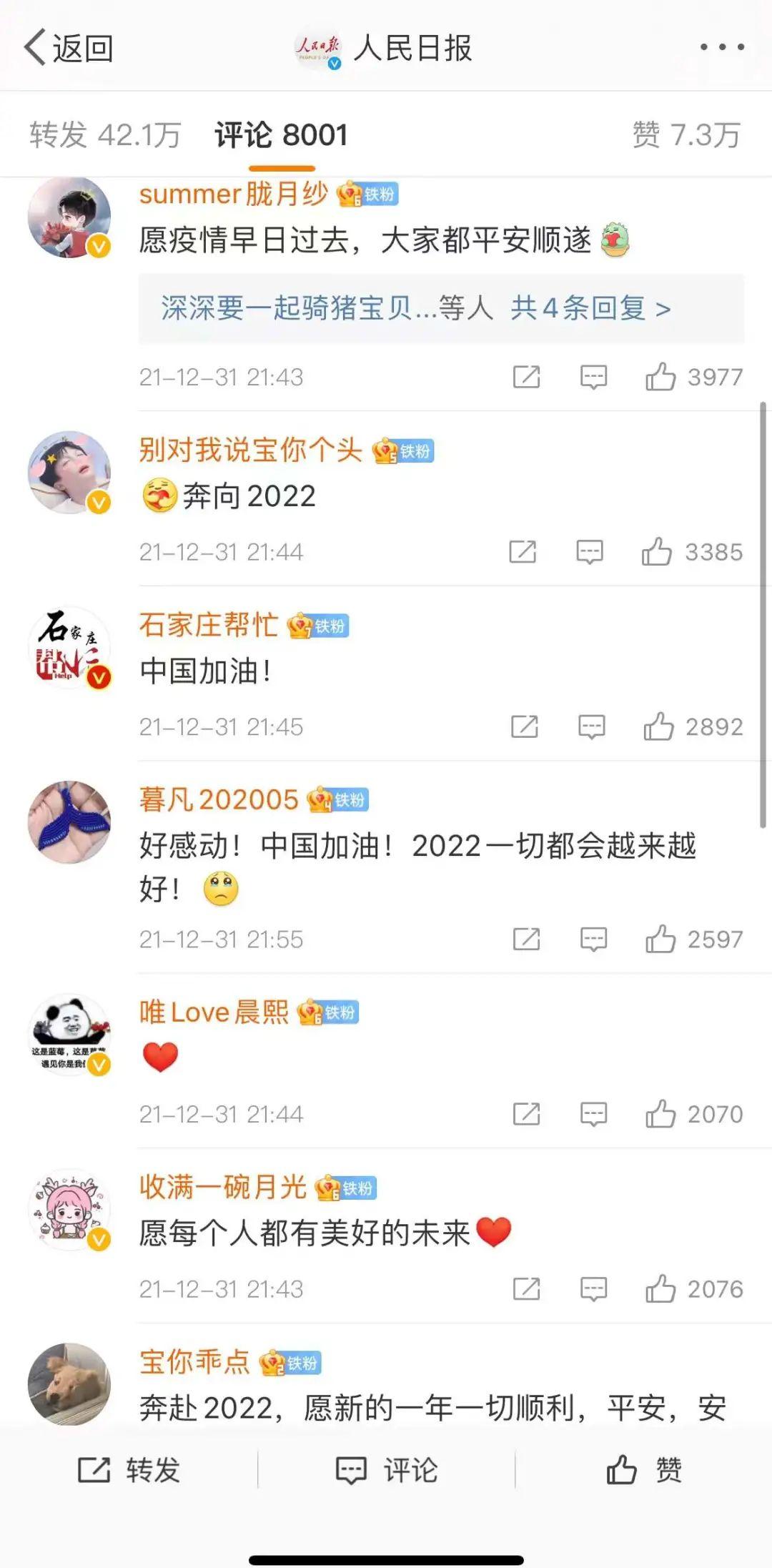This screenshot has width=772, height=1568.
Task: Open 人民日报 account title
Action: pyautogui.click(x=412, y=48)
